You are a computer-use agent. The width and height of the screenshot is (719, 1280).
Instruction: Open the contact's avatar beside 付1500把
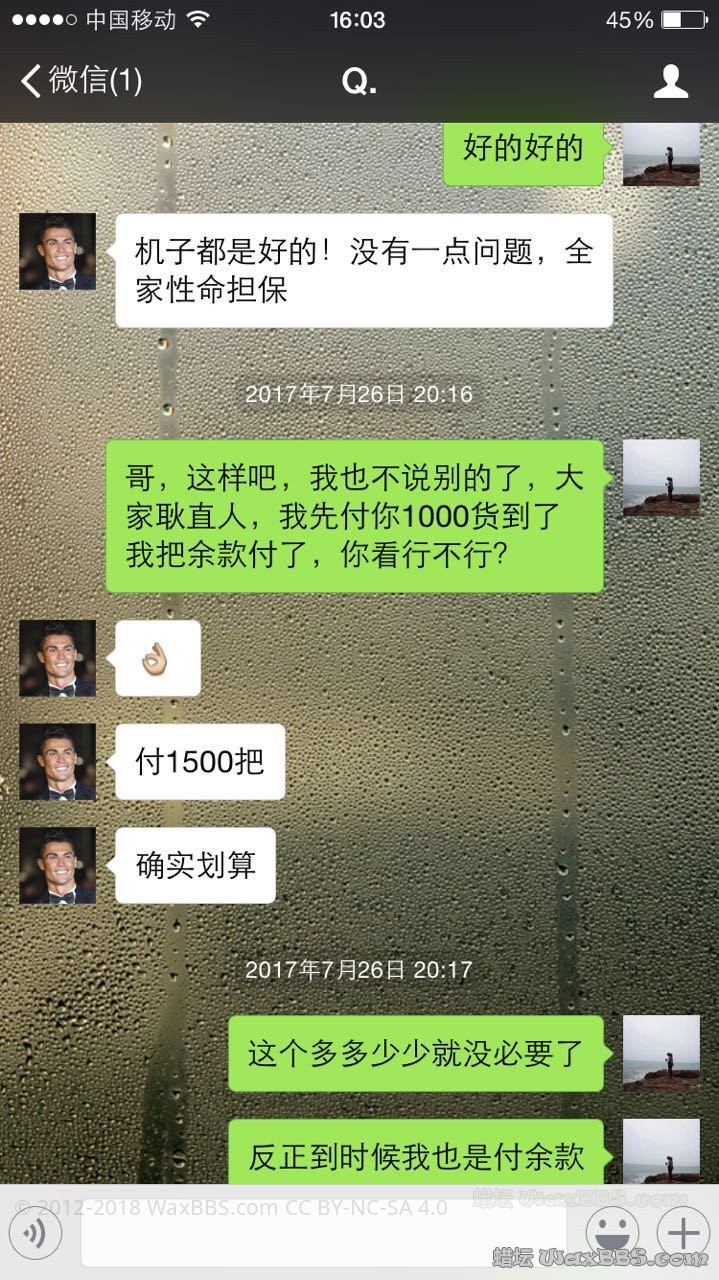pos(58,762)
